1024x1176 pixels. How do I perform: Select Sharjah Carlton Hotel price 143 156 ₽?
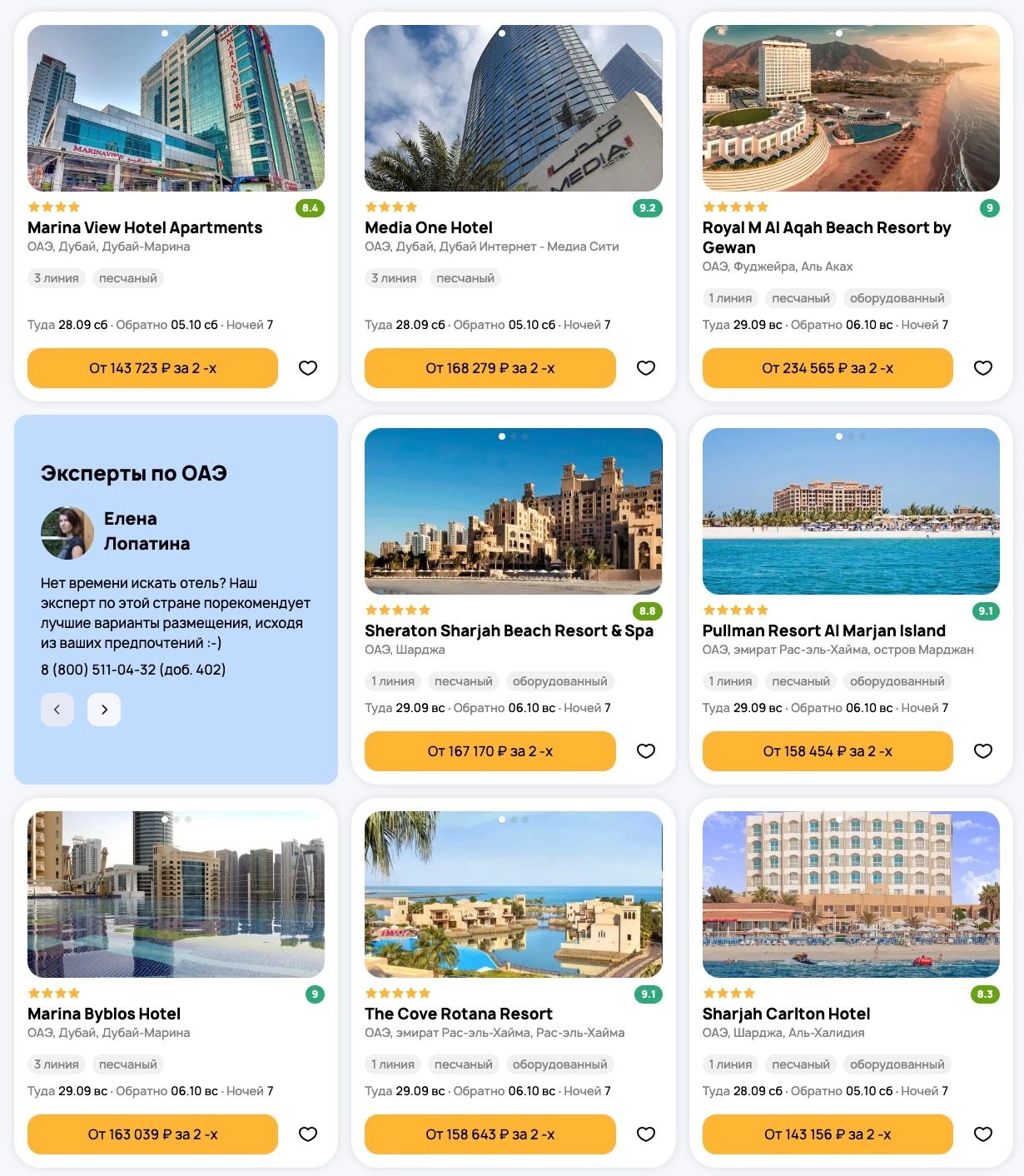click(x=827, y=1134)
